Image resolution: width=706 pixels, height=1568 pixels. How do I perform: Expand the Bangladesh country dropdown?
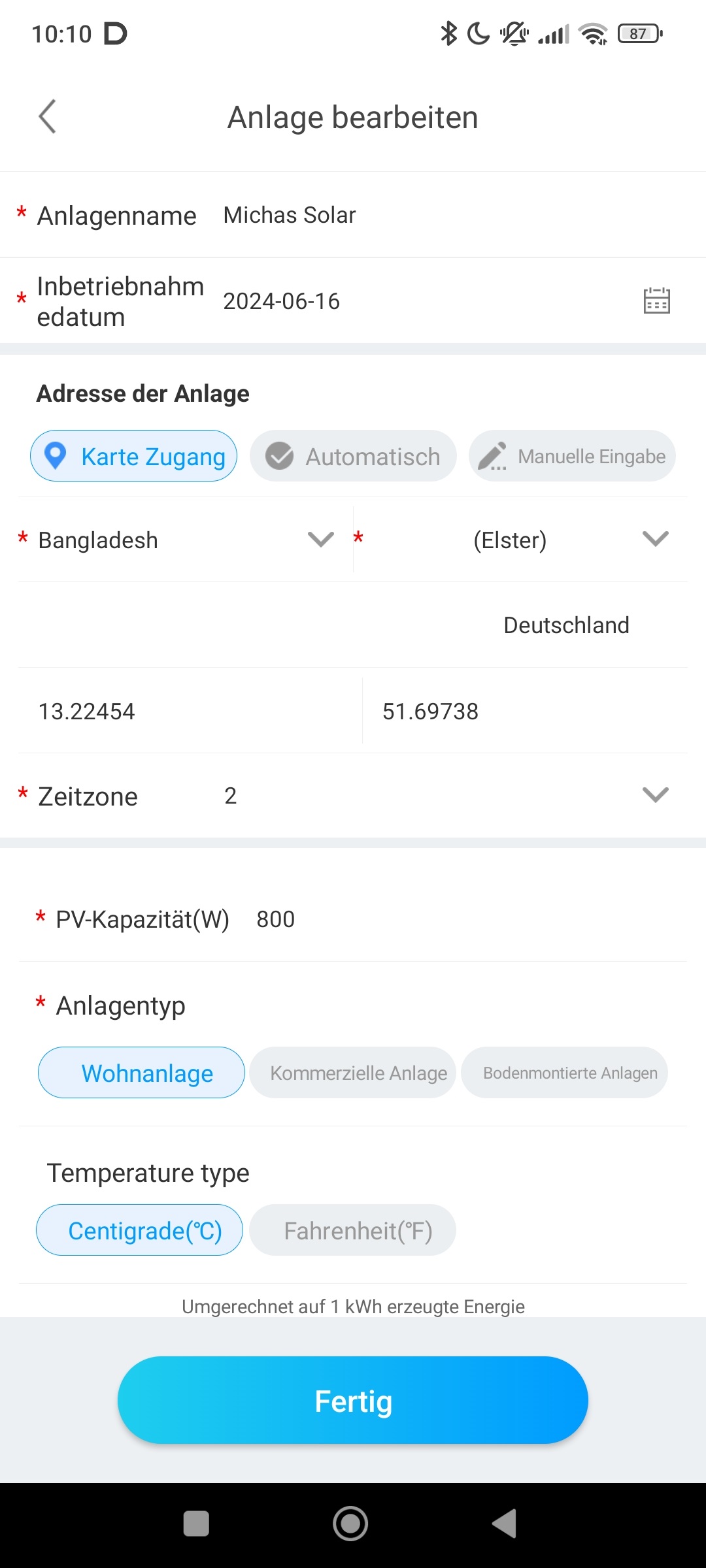[178, 540]
